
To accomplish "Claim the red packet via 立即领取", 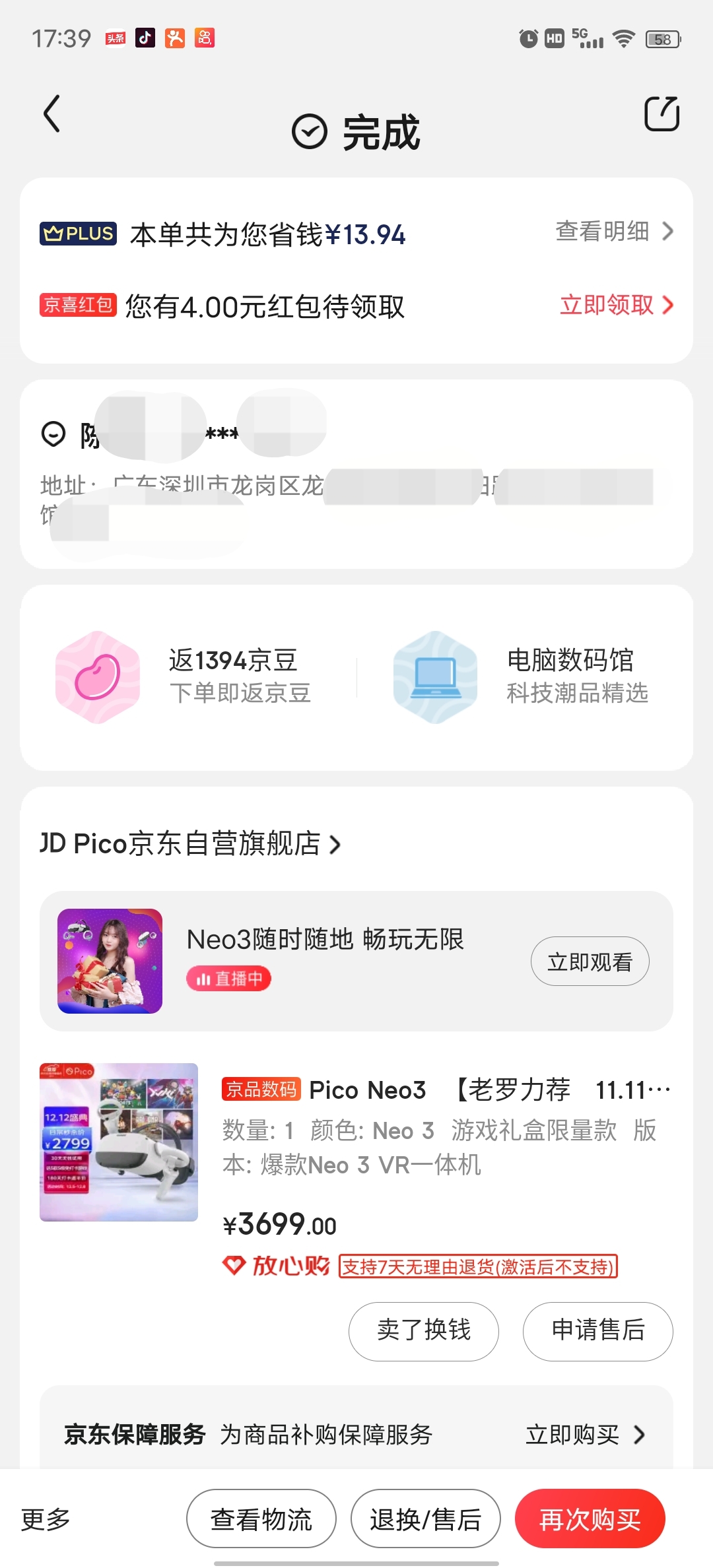I will tap(616, 305).
